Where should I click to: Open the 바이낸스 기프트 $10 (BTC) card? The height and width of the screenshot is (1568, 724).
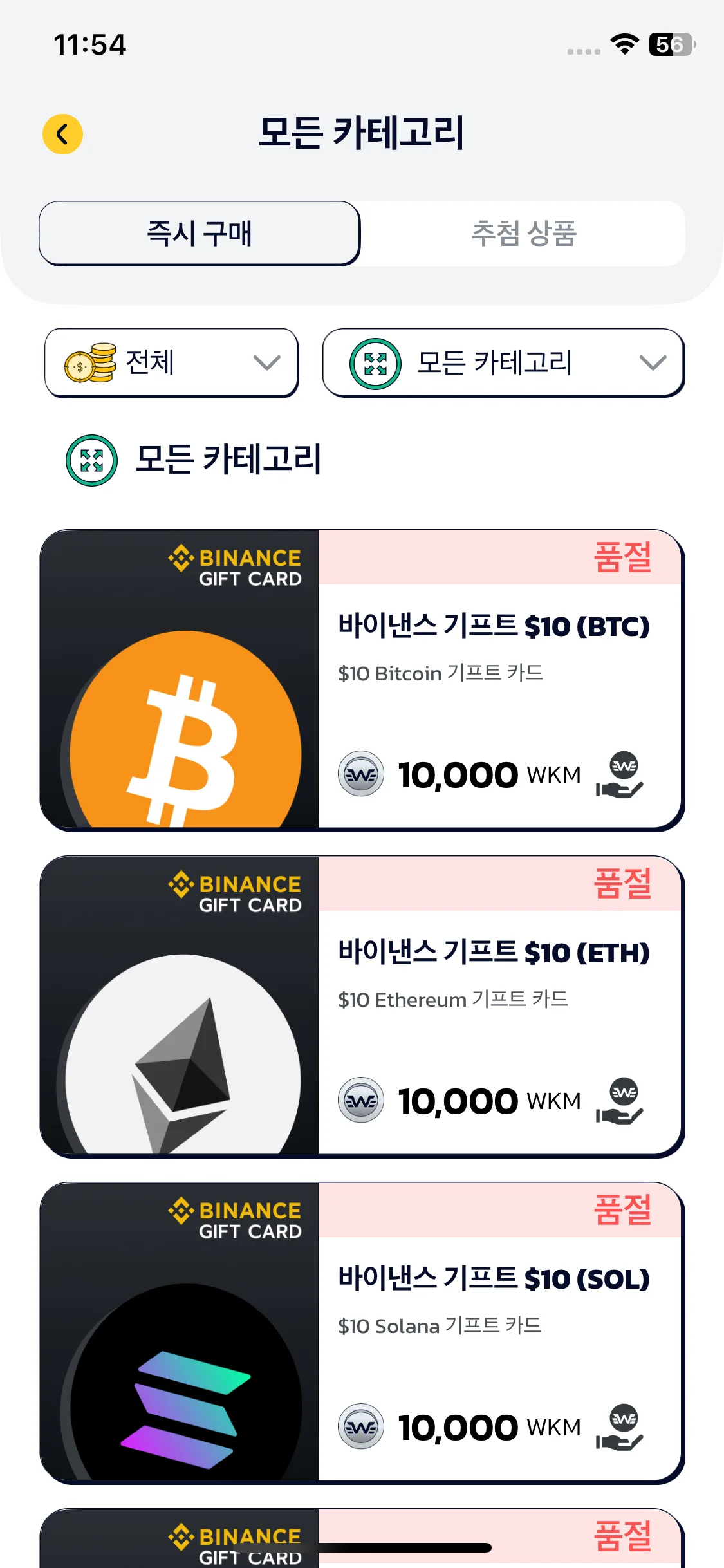click(362, 680)
